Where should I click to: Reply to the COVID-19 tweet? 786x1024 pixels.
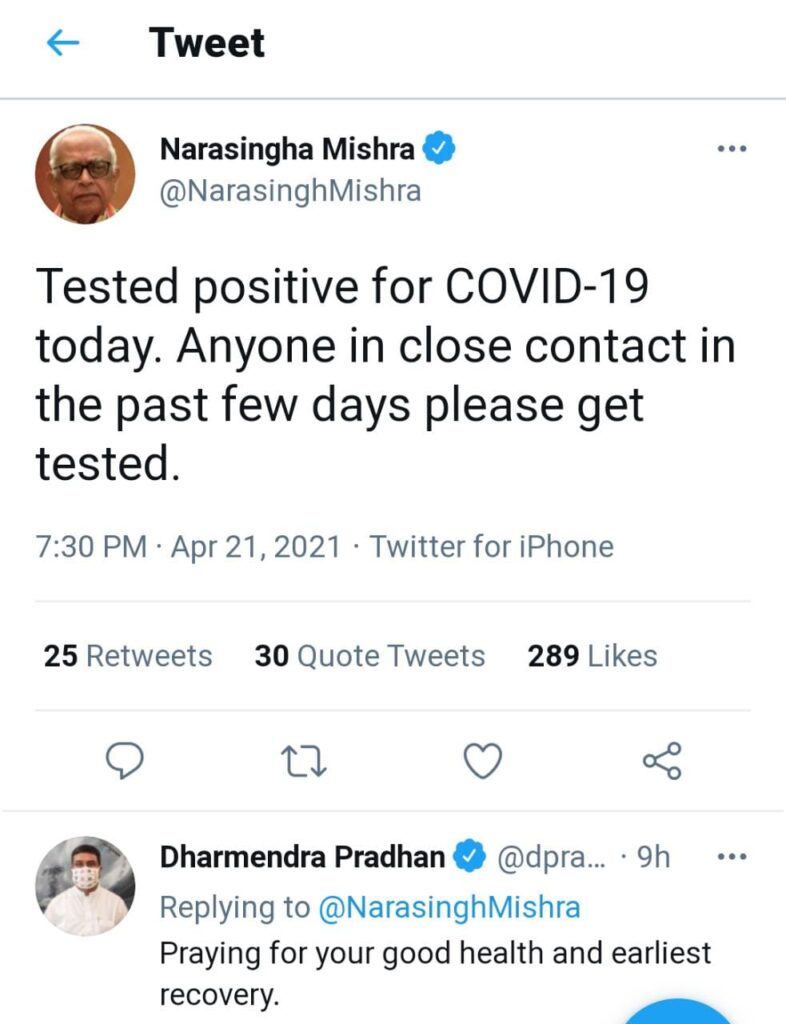tap(125, 762)
